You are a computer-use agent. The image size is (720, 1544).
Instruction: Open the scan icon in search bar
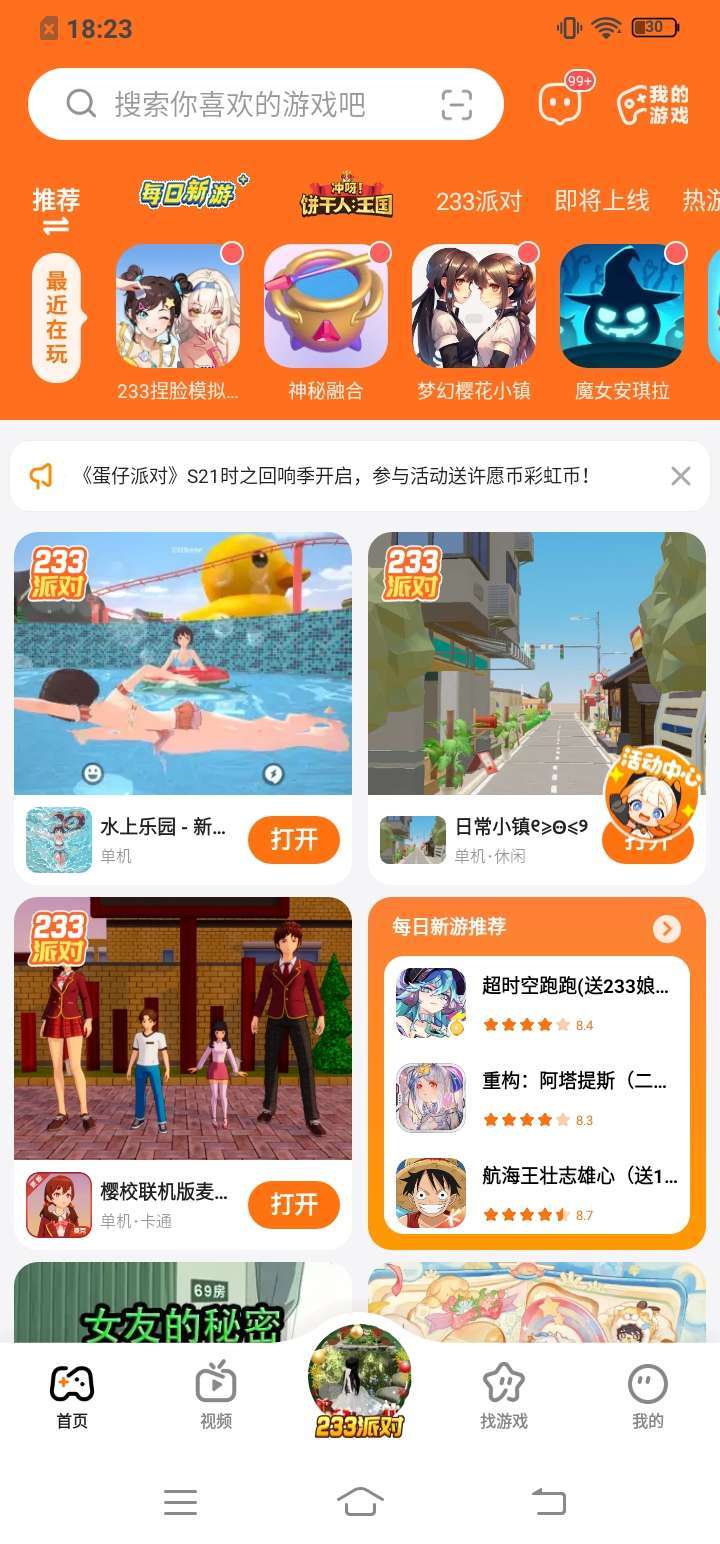(x=456, y=104)
